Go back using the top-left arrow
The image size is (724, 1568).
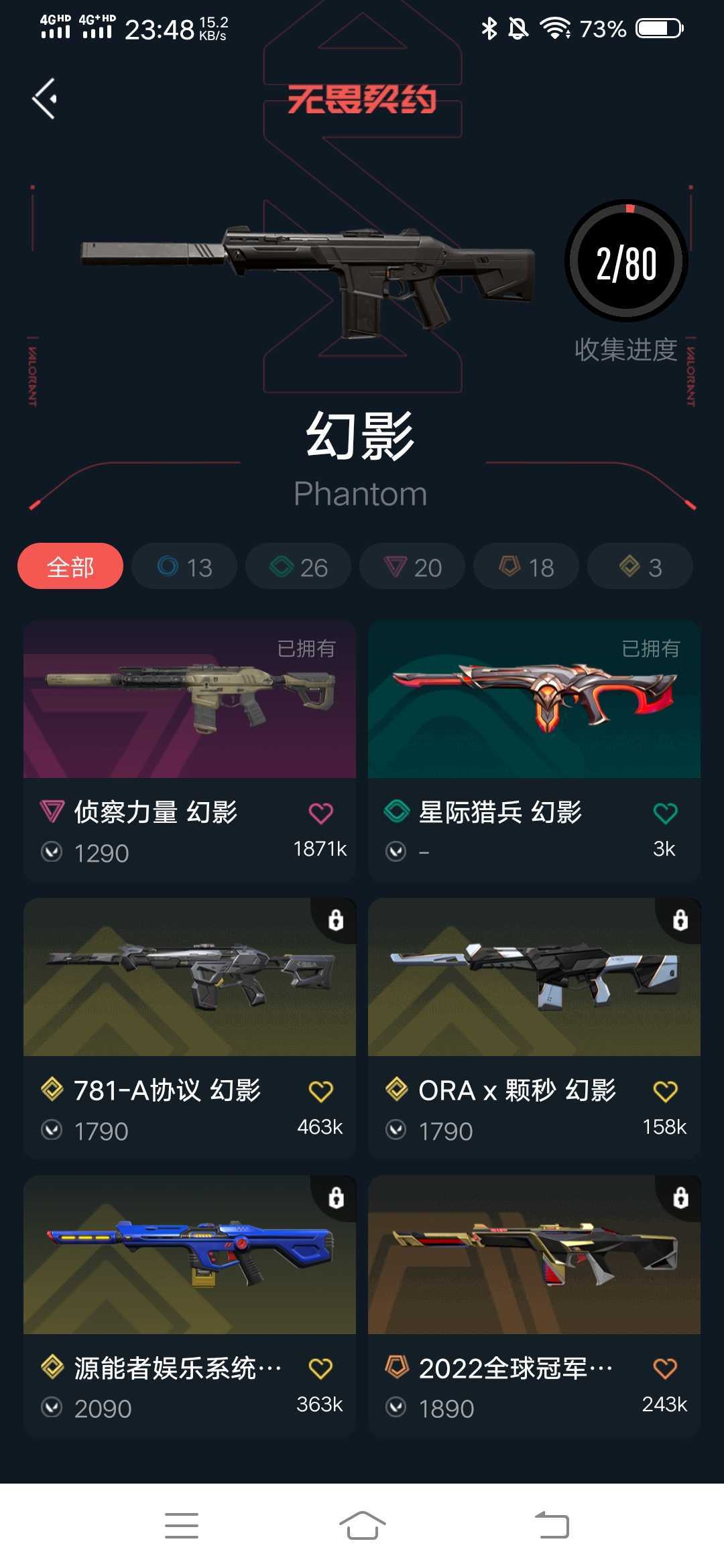pyautogui.click(x=45, y=99)
